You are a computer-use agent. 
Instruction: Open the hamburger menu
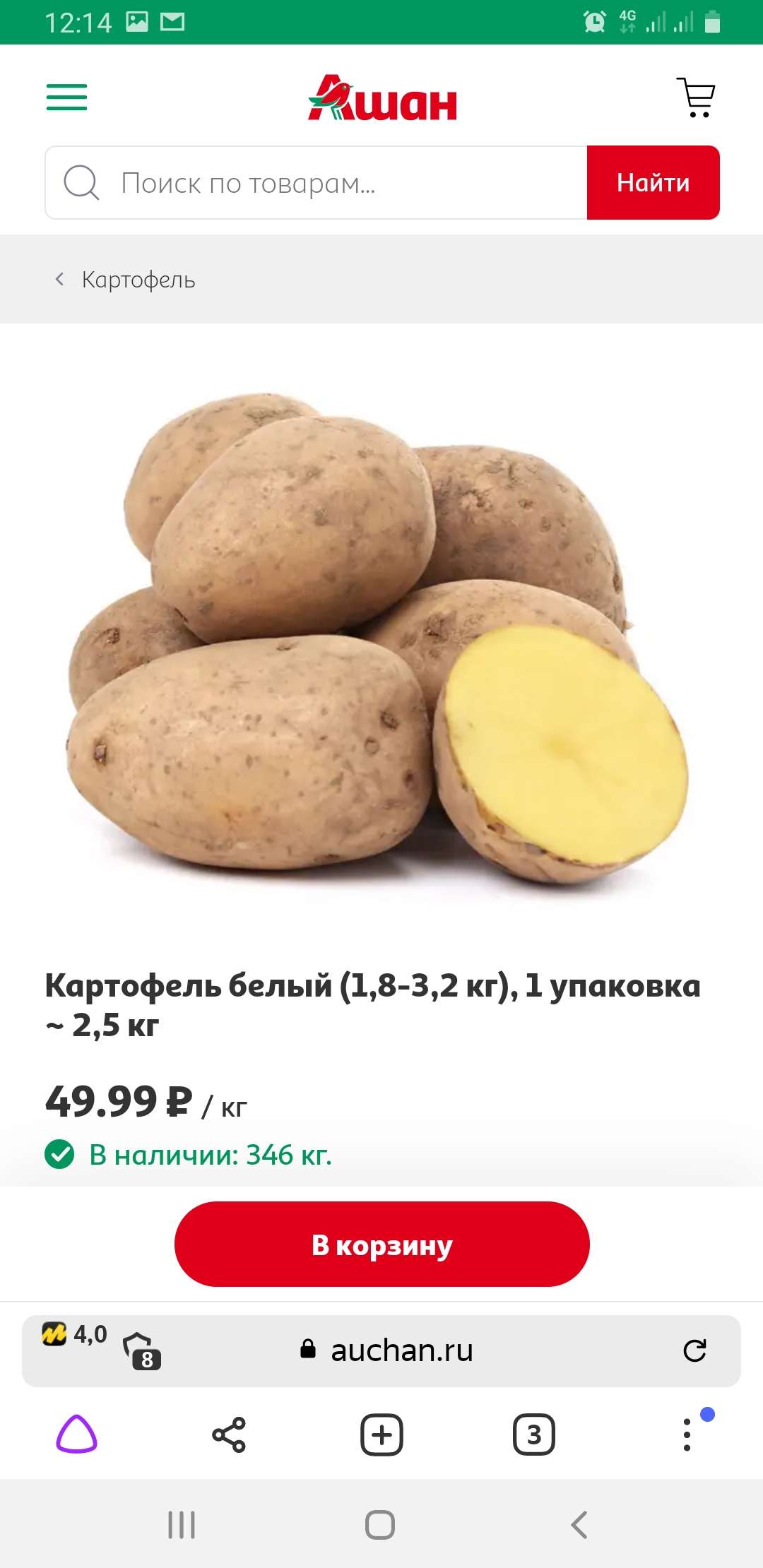[x=67, y=97]
